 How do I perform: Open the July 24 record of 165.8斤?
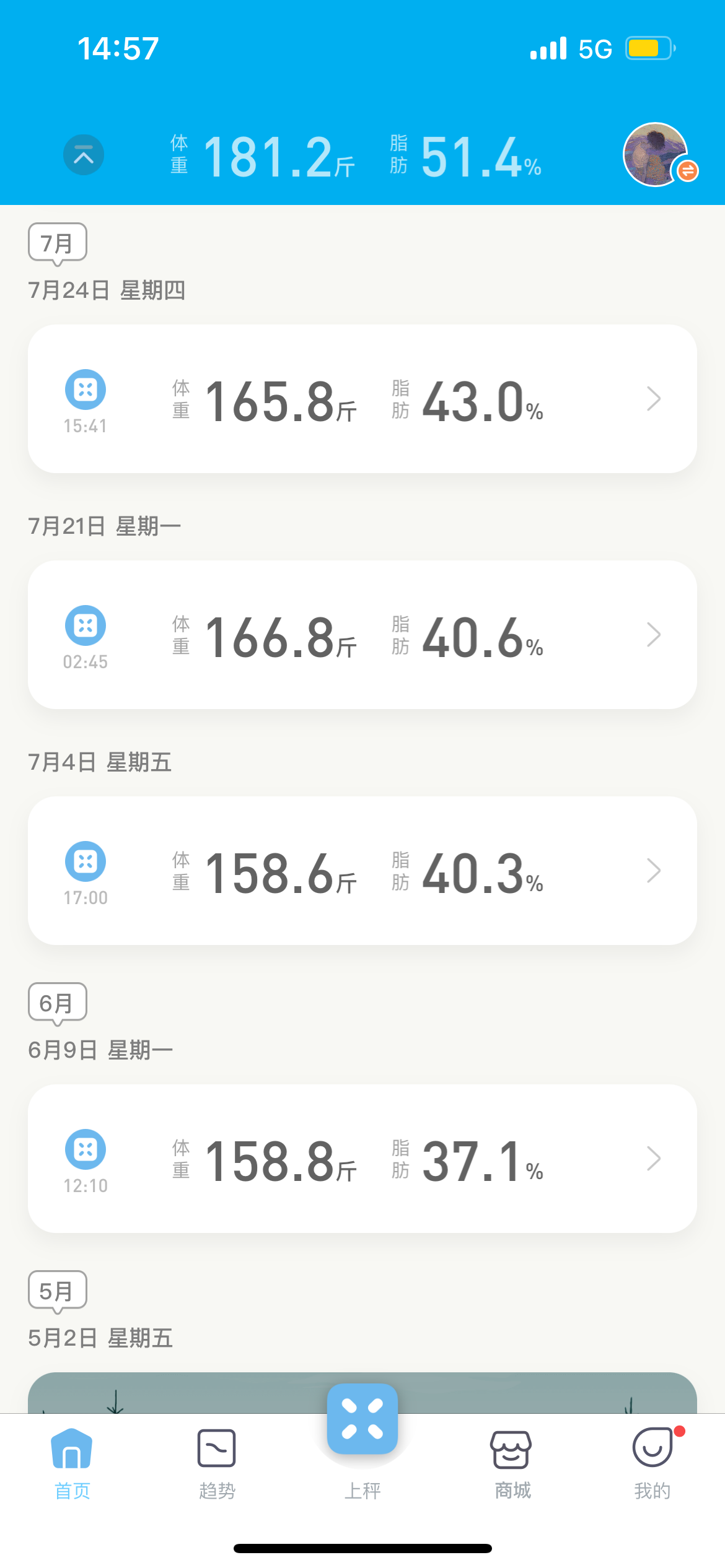(362, 399)
